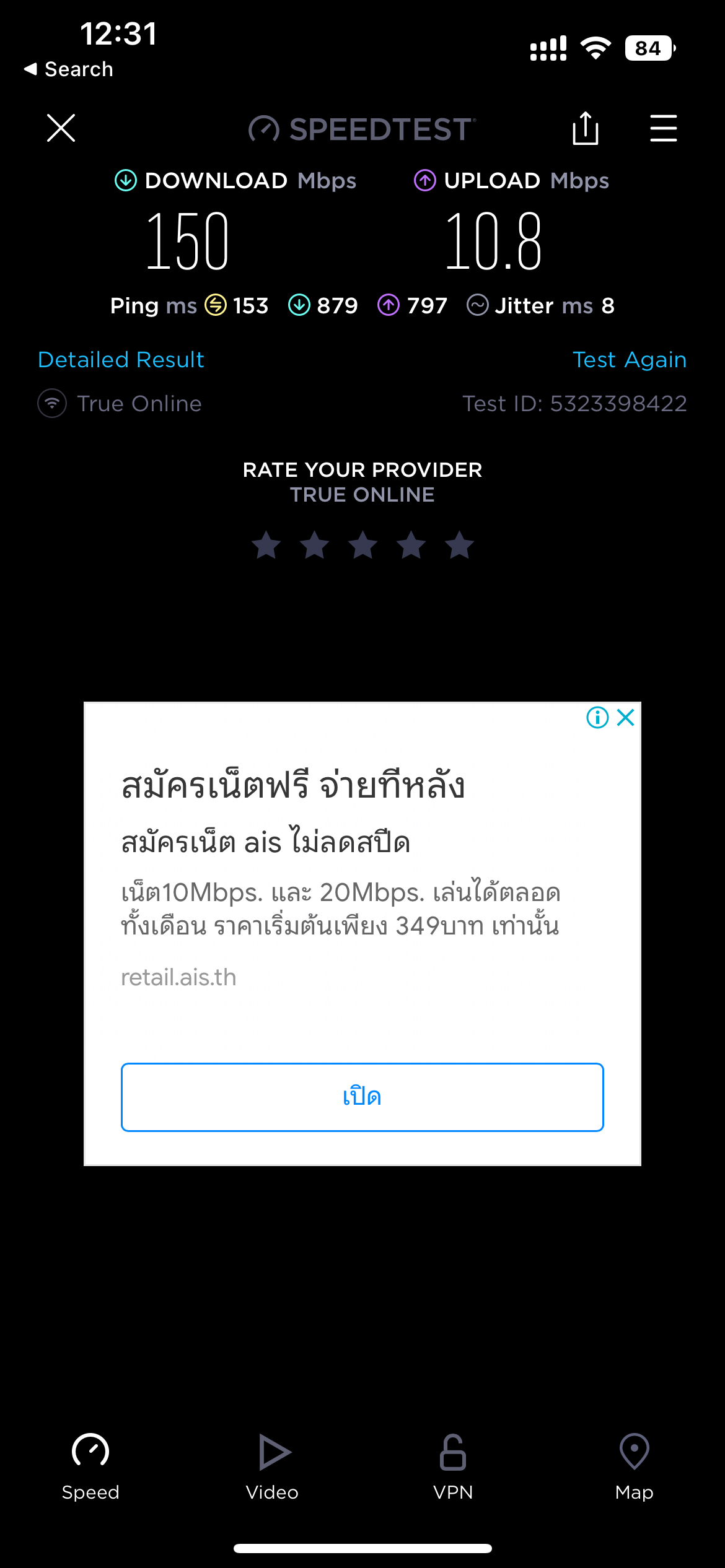725x1568 pixels.
Task: Dismiss the AIS ad with X
Action: coord(626,718)
